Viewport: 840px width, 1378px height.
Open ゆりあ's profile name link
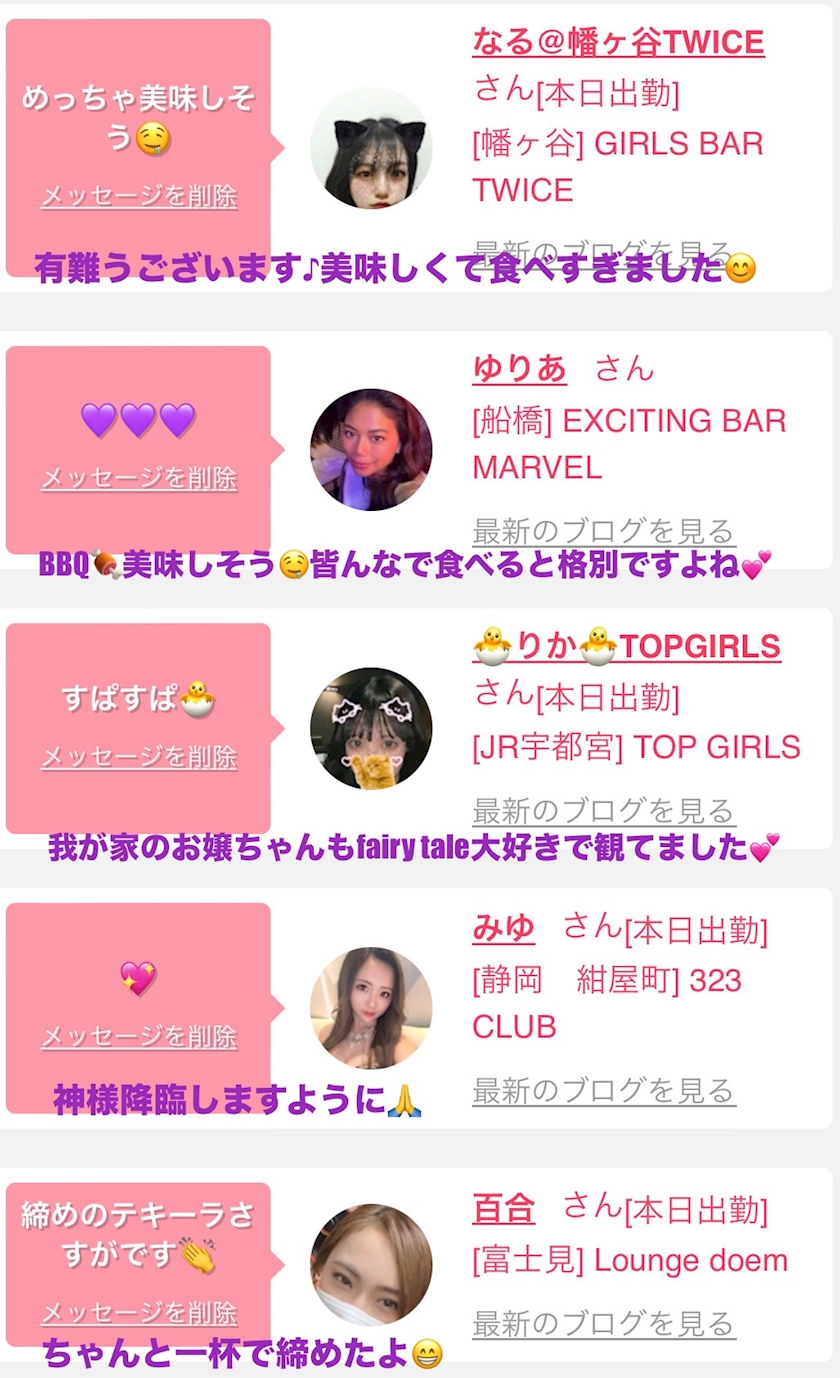(519, 369)
